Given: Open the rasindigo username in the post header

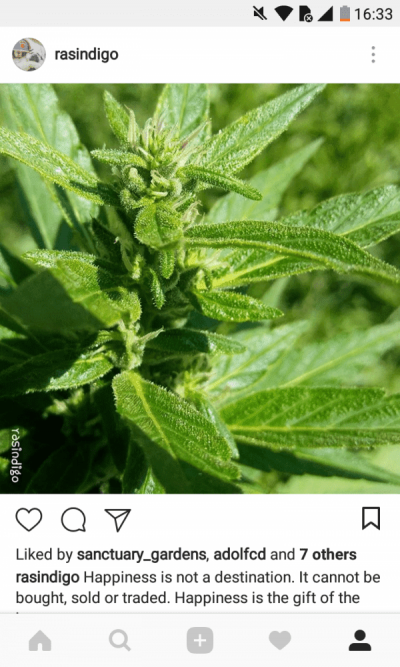Looking at the screenshot, I should click(x=86, y=54).
